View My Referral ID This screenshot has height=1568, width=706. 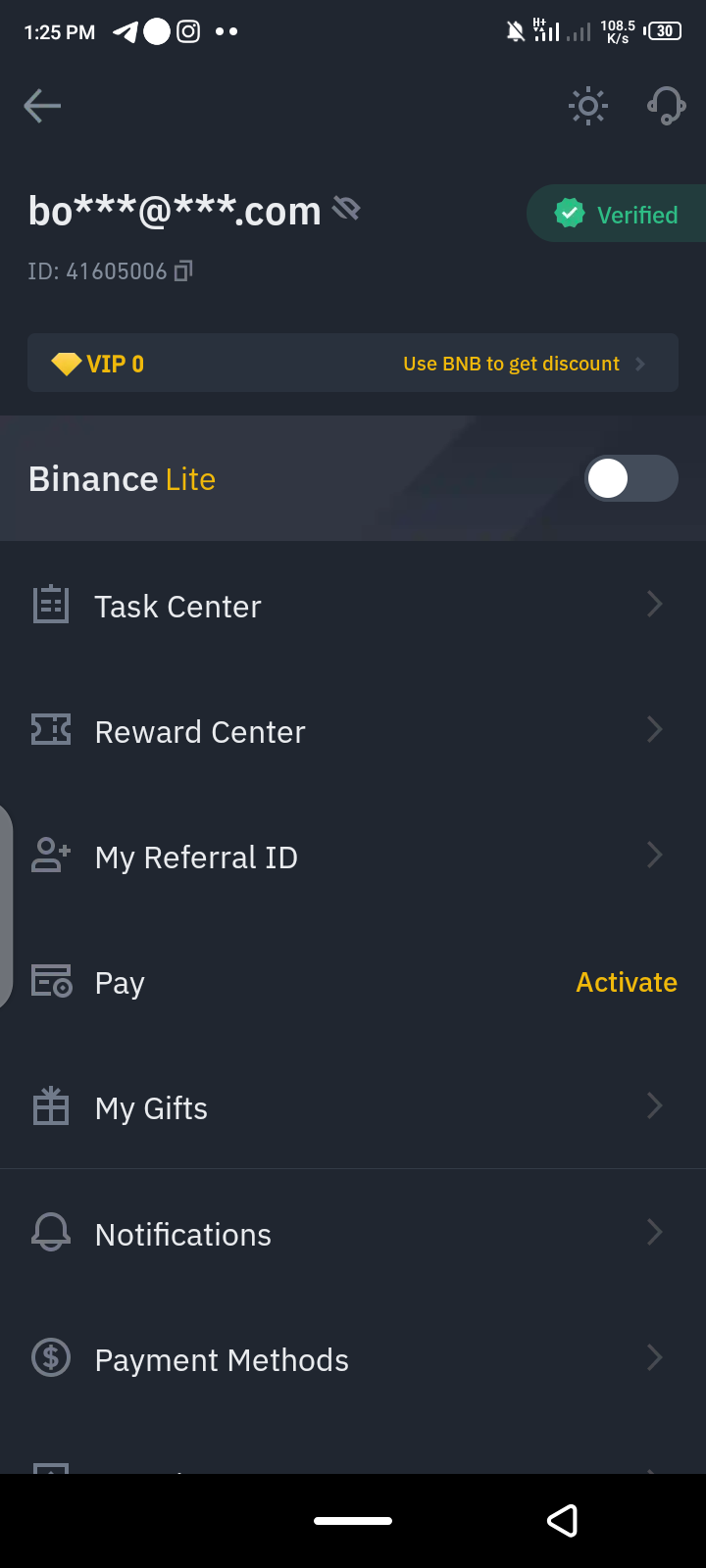pyautogui.click(x=353, y=857)
